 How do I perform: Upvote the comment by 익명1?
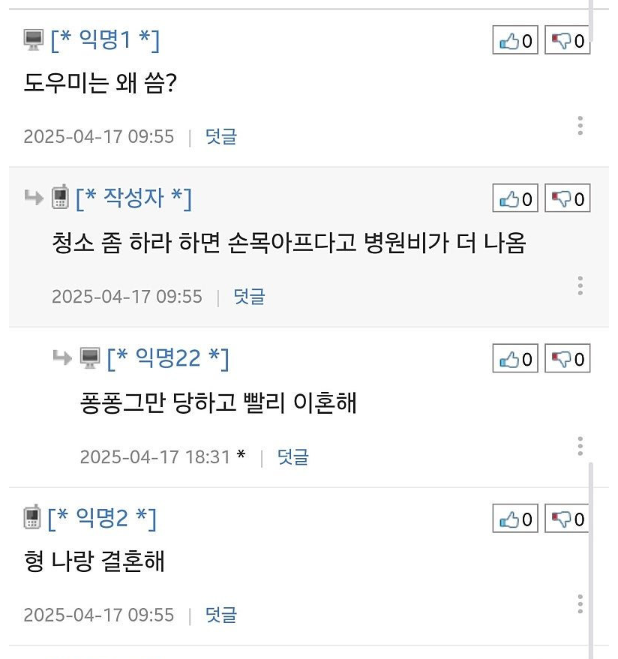pyautogui.click(x=515, y=41)
